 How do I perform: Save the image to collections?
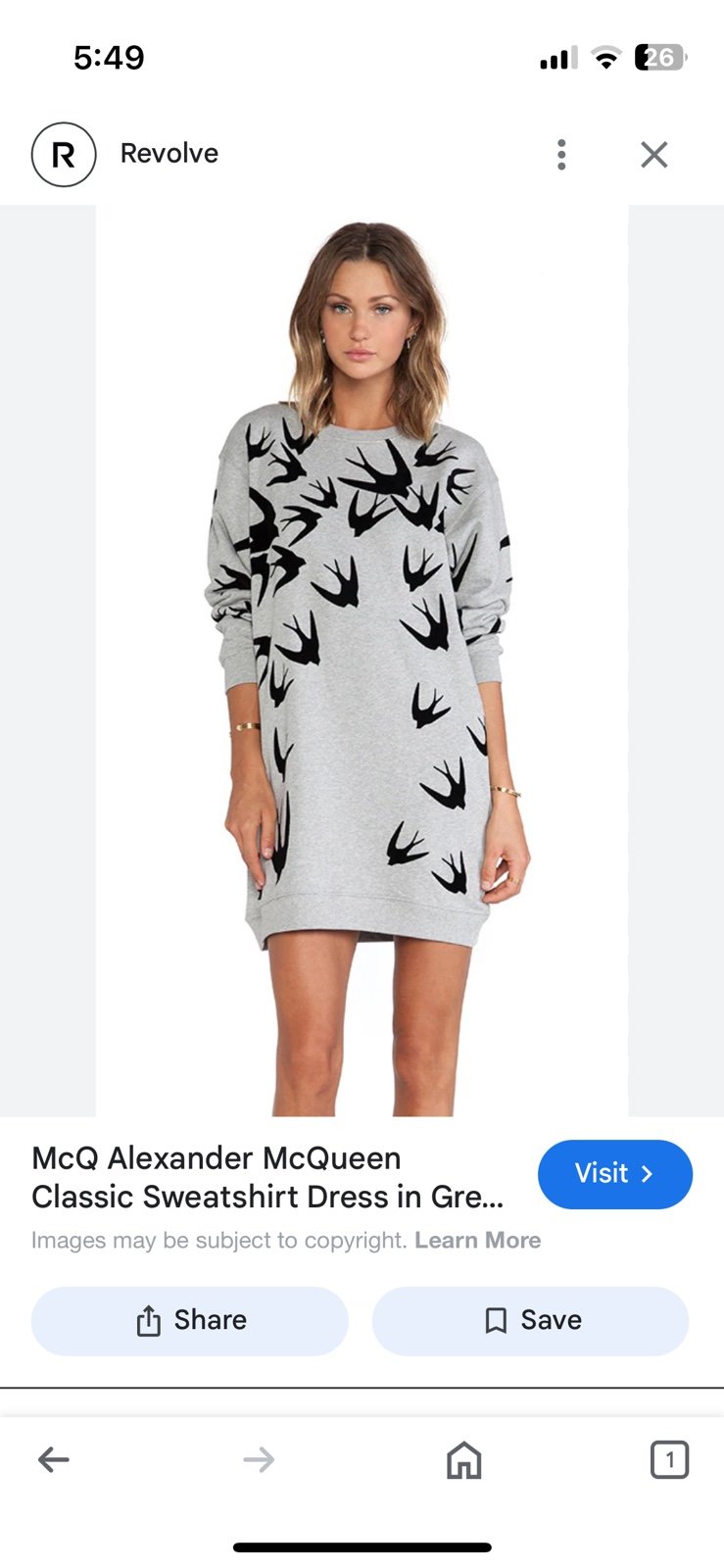pyautogui.click(x=530, y=1320)
